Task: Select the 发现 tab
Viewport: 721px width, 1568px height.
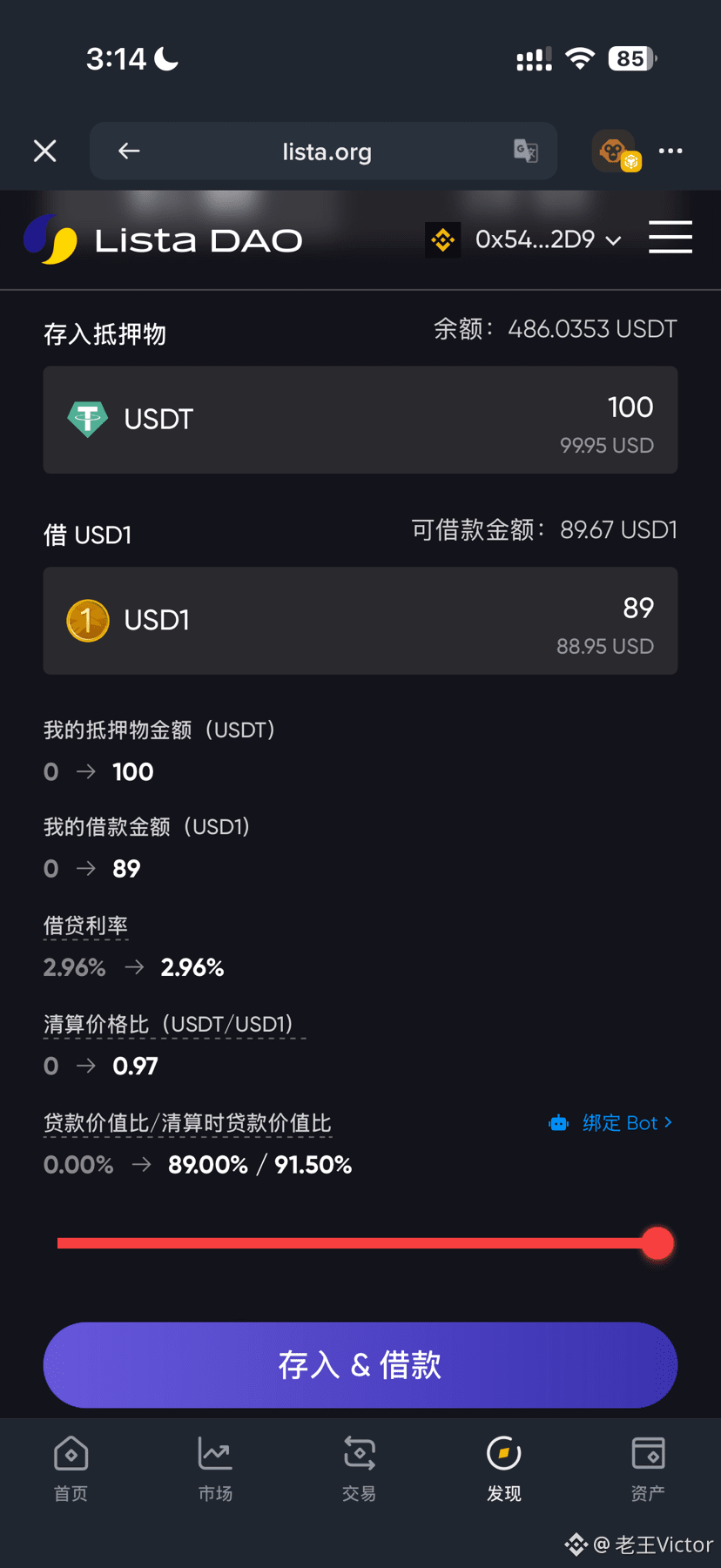Action: [503, 1468]
